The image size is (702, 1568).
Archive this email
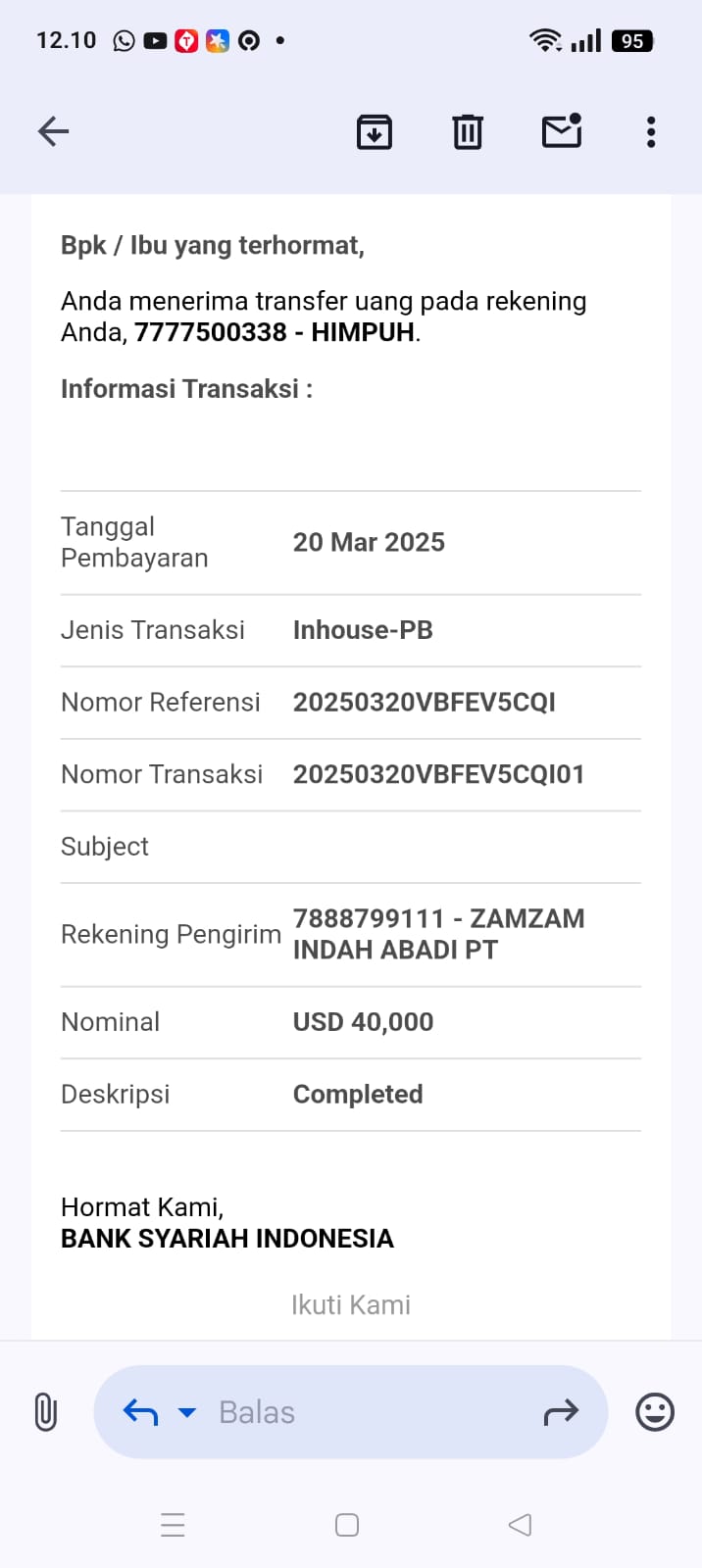coord(374,131)
